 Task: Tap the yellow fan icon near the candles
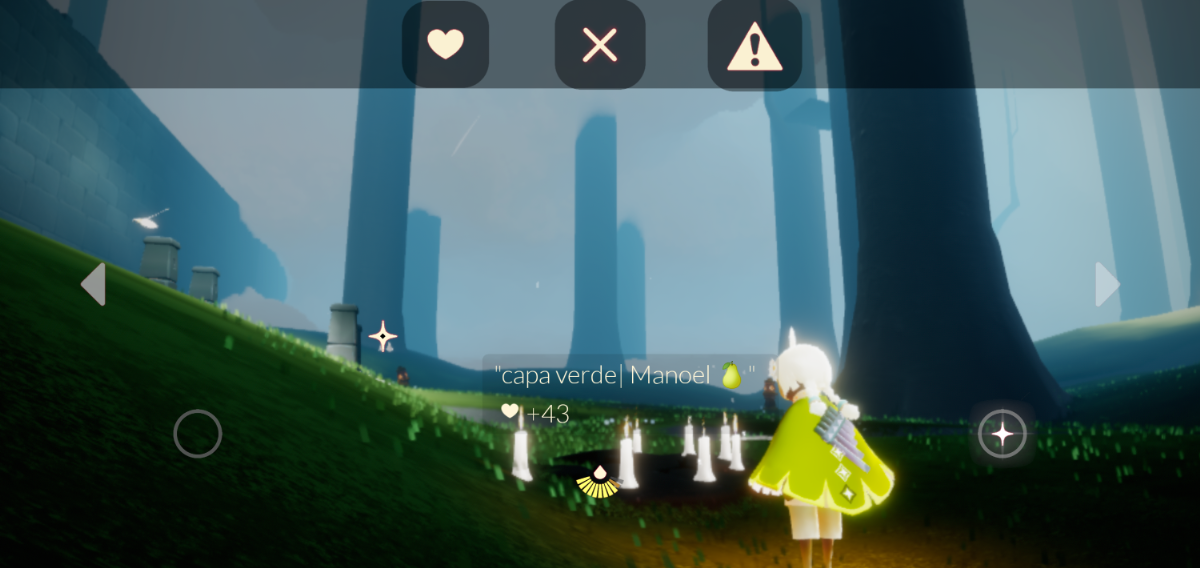598,482
